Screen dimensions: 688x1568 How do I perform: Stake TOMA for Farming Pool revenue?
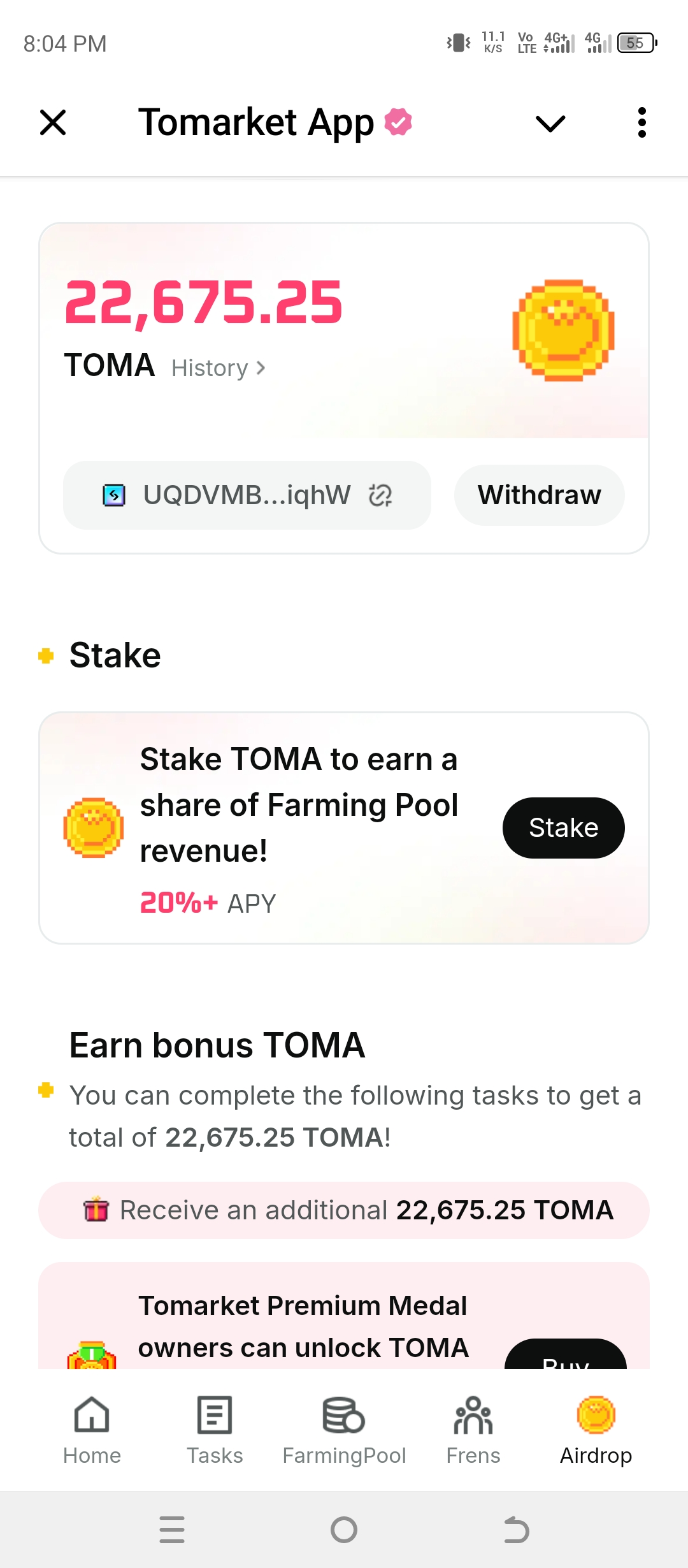pos(563,827)
